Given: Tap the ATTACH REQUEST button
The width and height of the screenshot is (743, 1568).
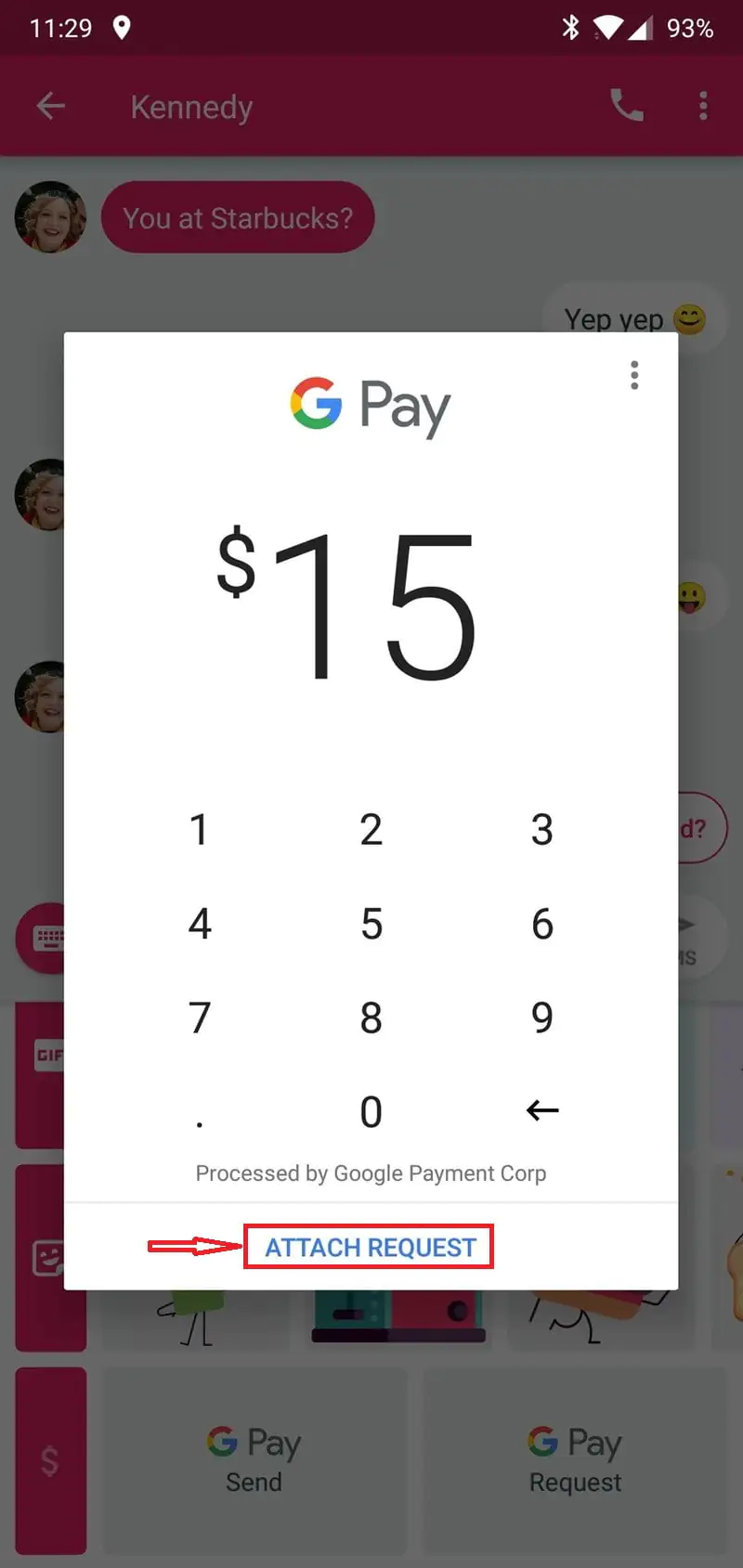Looking at the screenshot, I should click(x=370, y=1247).
